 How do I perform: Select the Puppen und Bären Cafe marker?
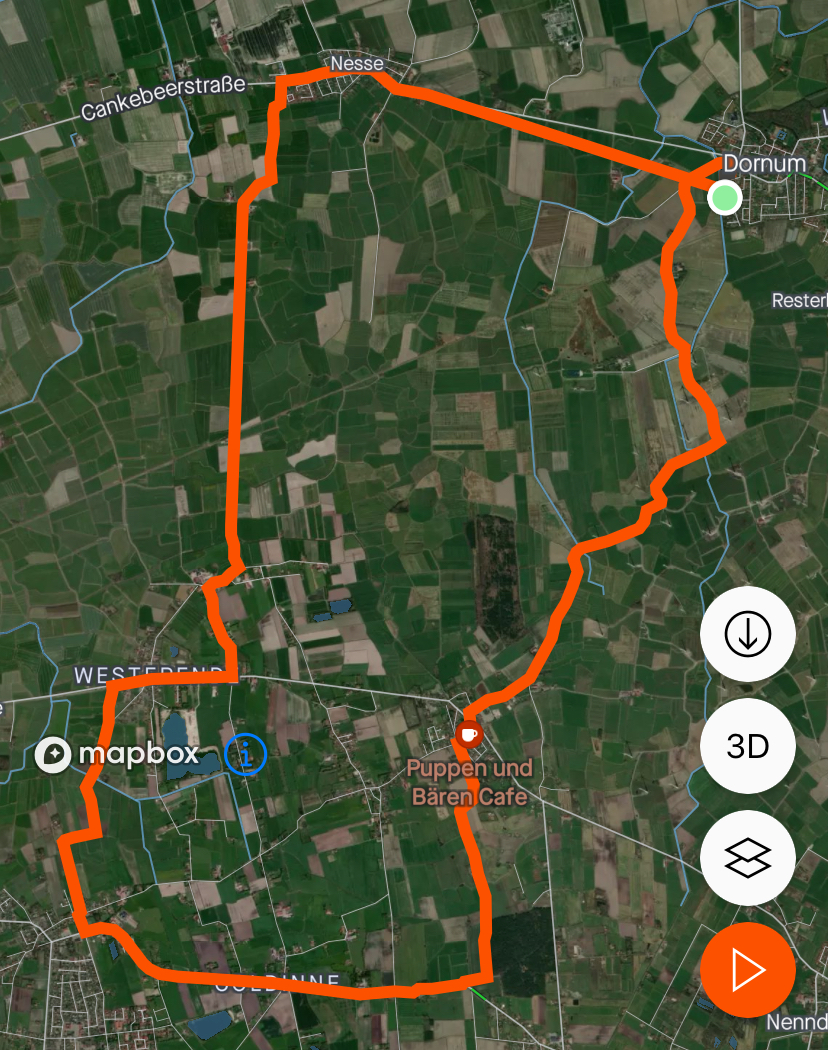point(468,735)
